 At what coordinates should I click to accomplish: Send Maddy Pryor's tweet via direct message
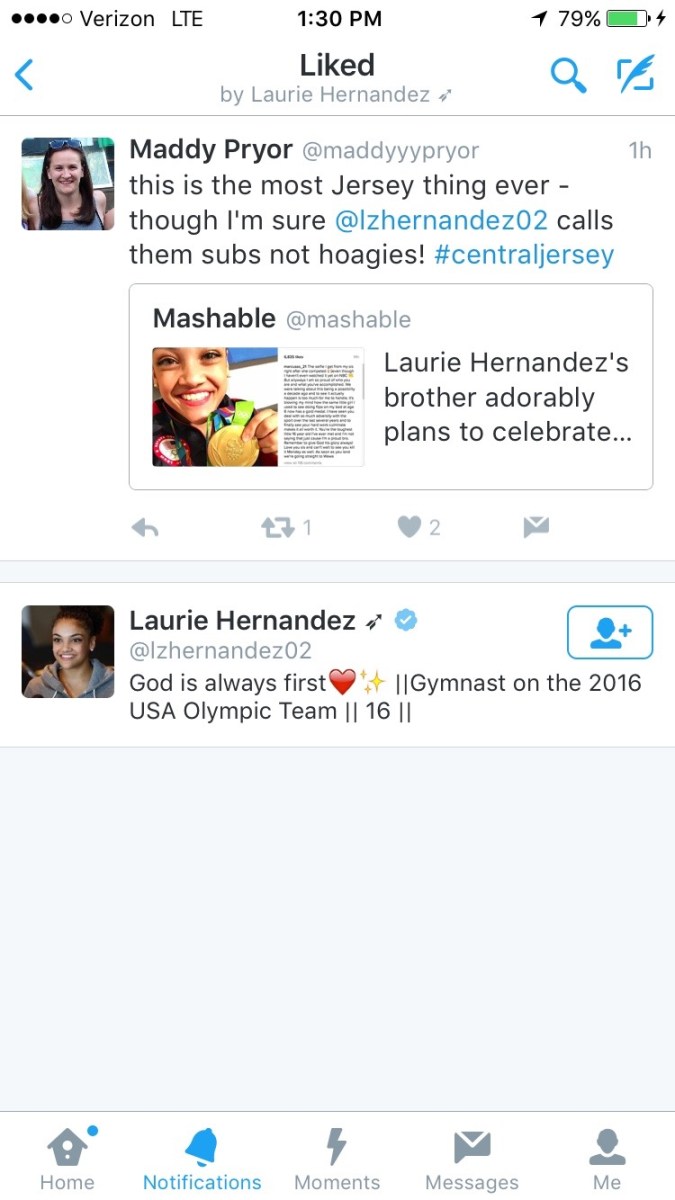(537, 528)
